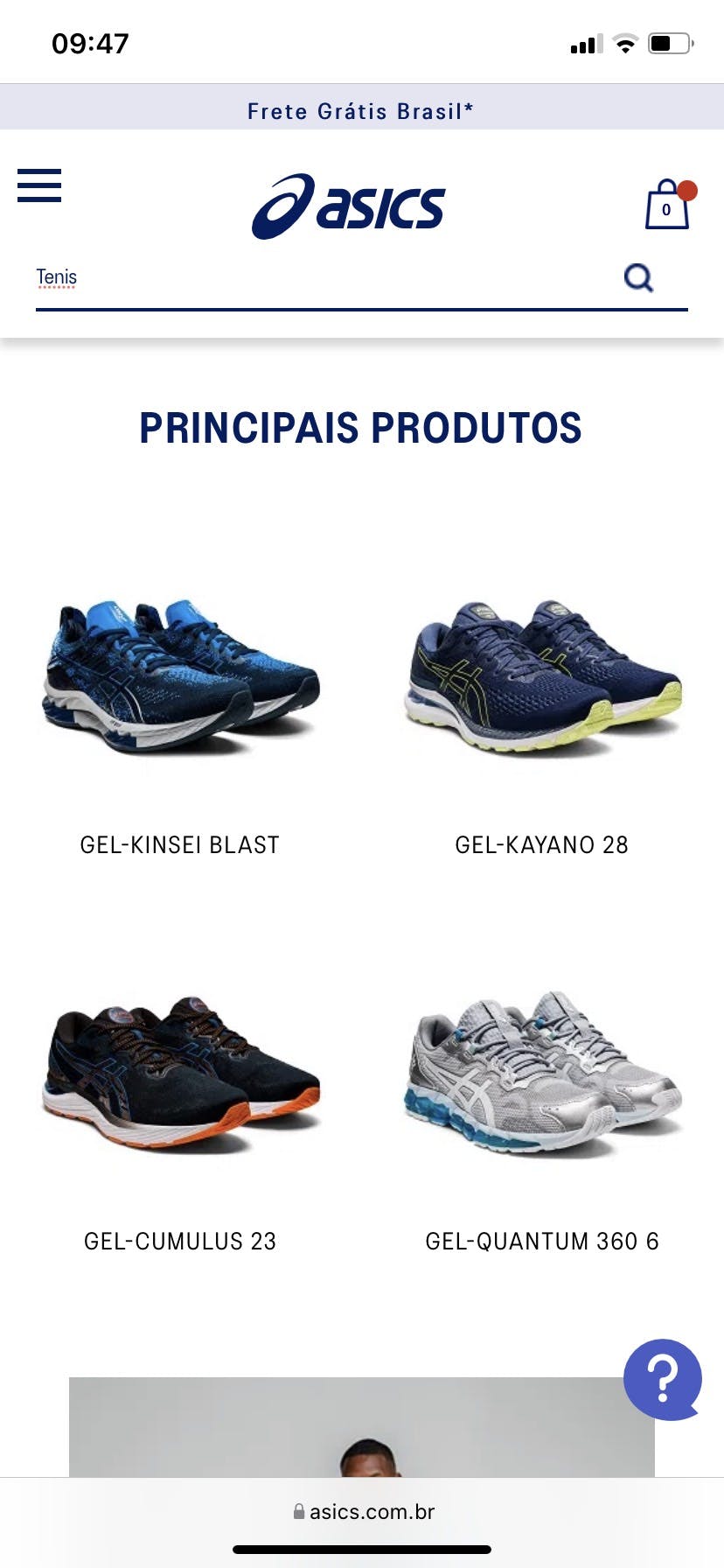Open the shopping bag
The height and width of the screenshot is (1568, 724).
[x=667, y=206]
